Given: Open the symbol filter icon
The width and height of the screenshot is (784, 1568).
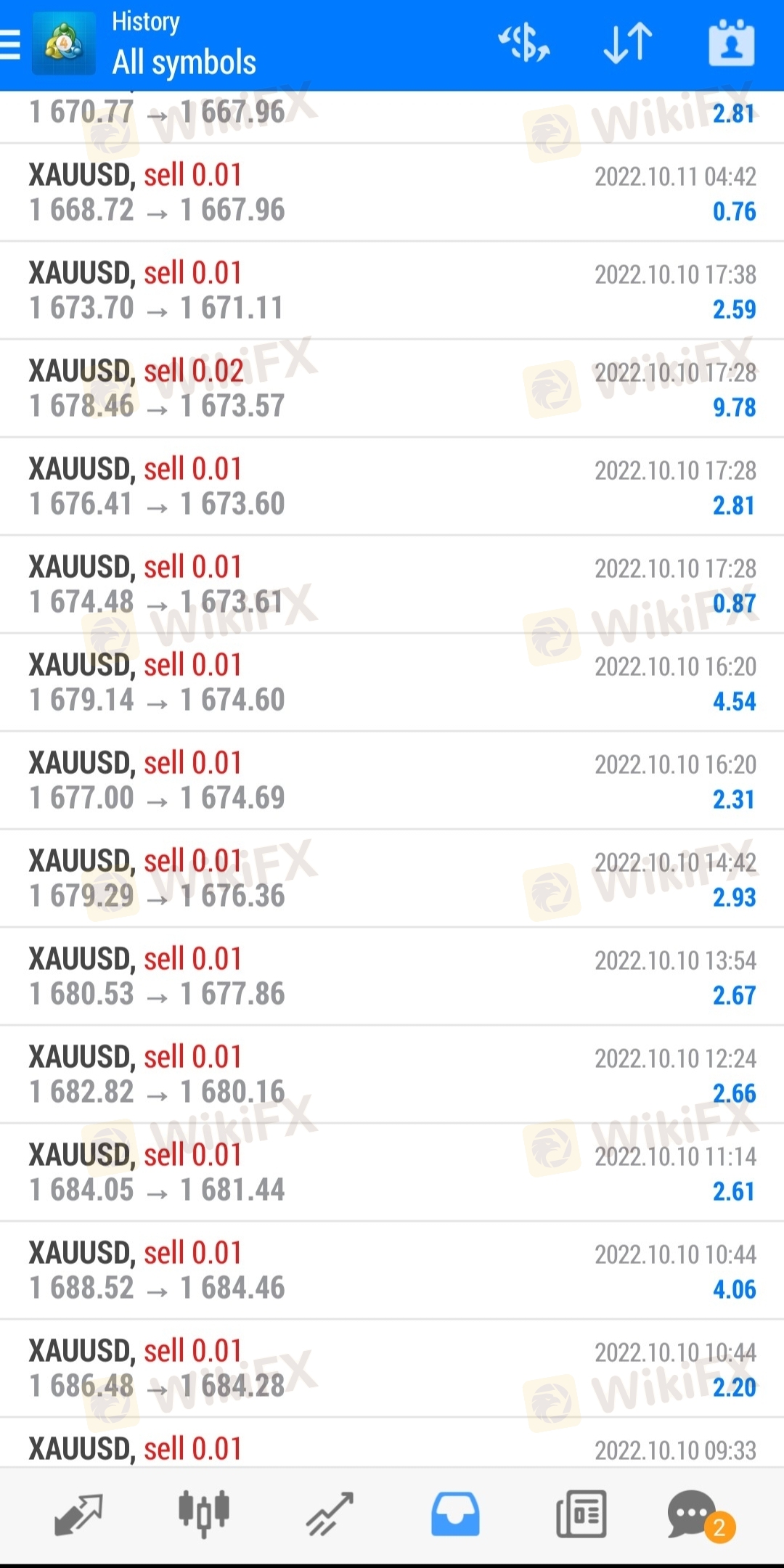Looking at the screenshot, I should point(523,44).
